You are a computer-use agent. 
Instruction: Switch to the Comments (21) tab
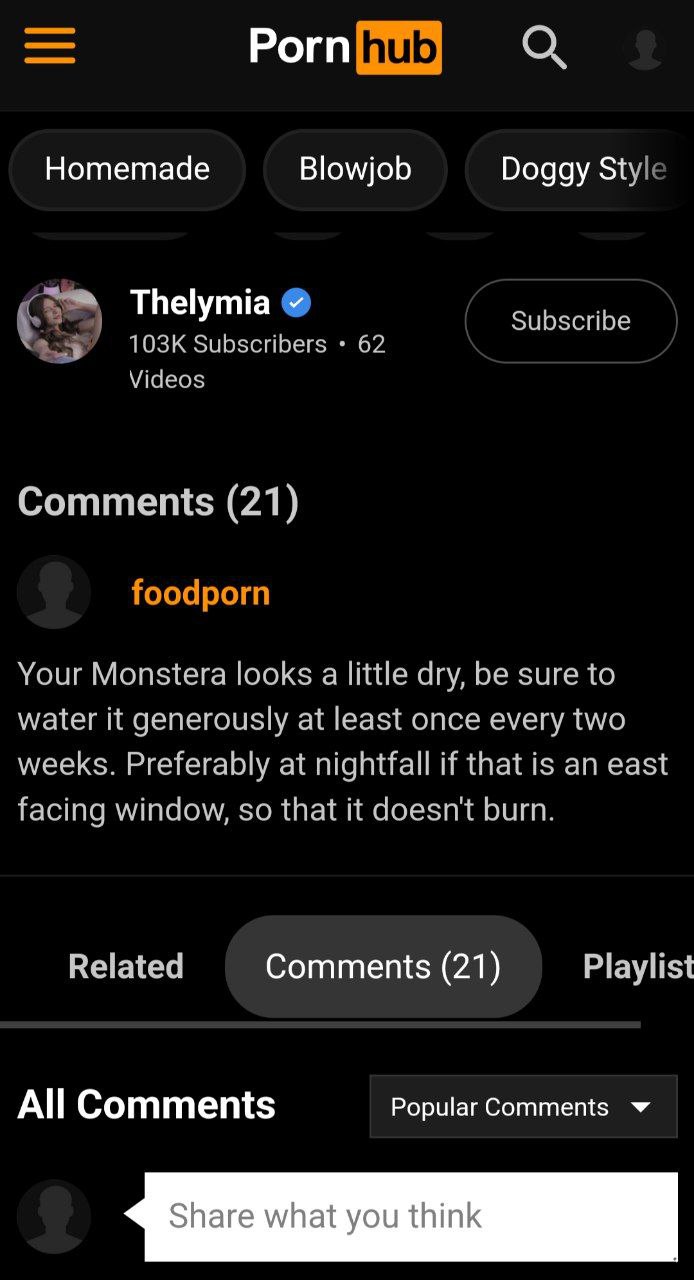coord(383,966)
